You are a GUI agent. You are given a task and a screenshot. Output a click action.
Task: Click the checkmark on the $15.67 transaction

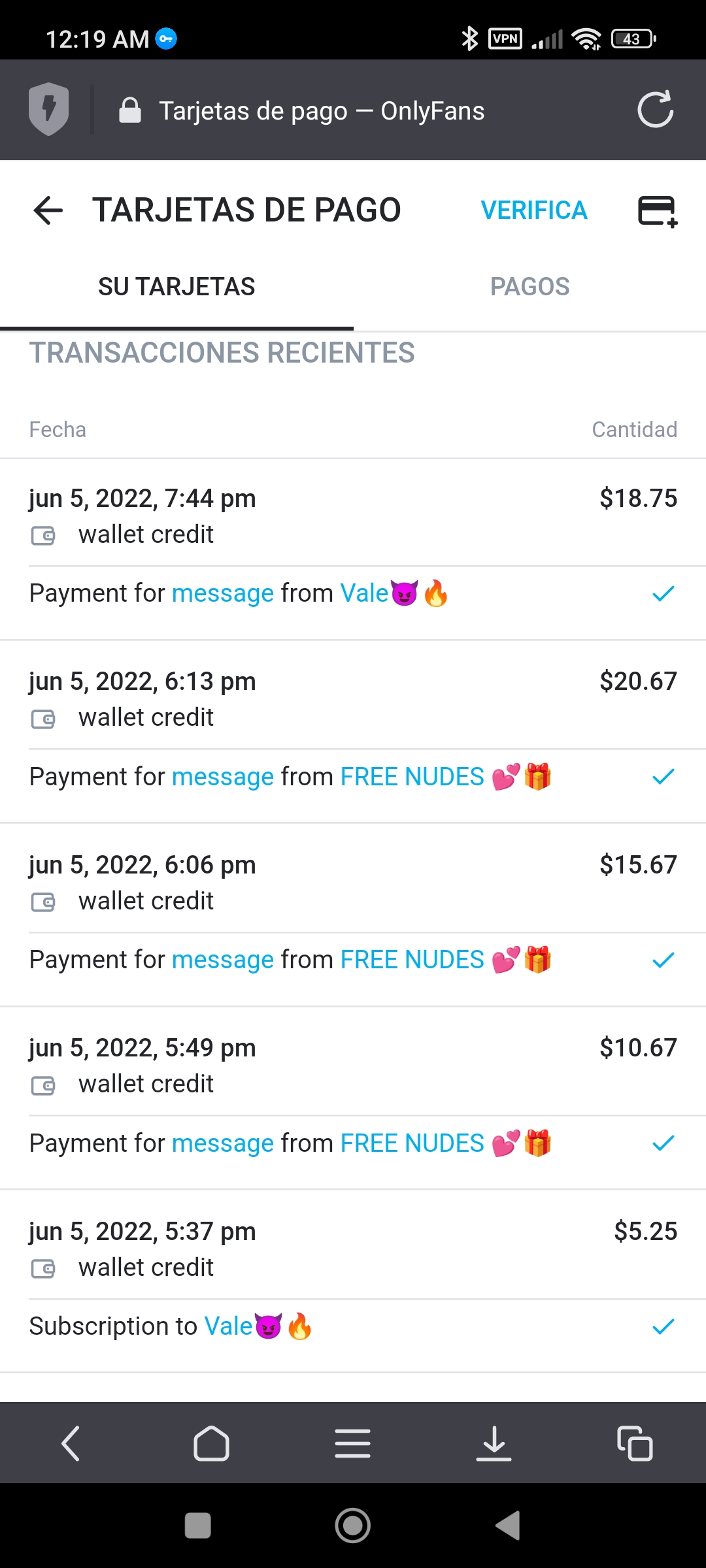click(x=663, y=959)
